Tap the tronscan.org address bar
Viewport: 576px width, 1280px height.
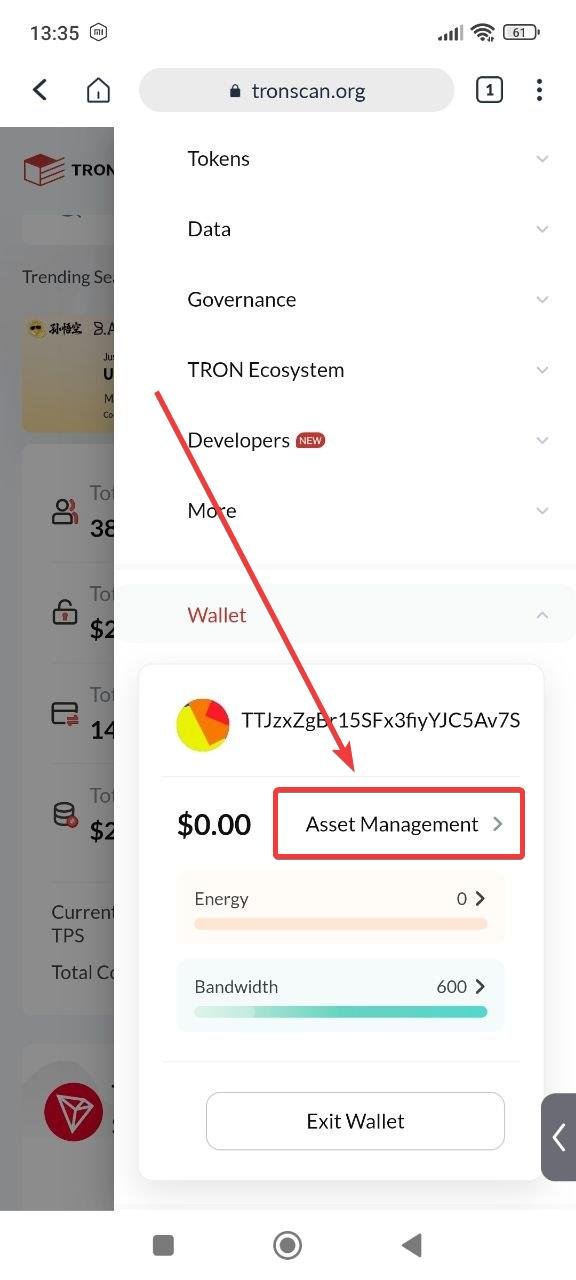click(296, 90)
